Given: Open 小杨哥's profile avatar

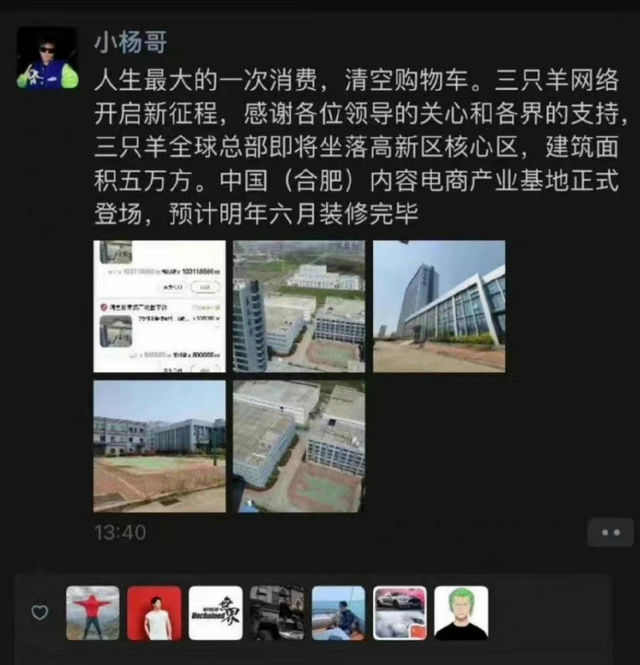Looking at the screenshot, I should [x=47, y=57].
